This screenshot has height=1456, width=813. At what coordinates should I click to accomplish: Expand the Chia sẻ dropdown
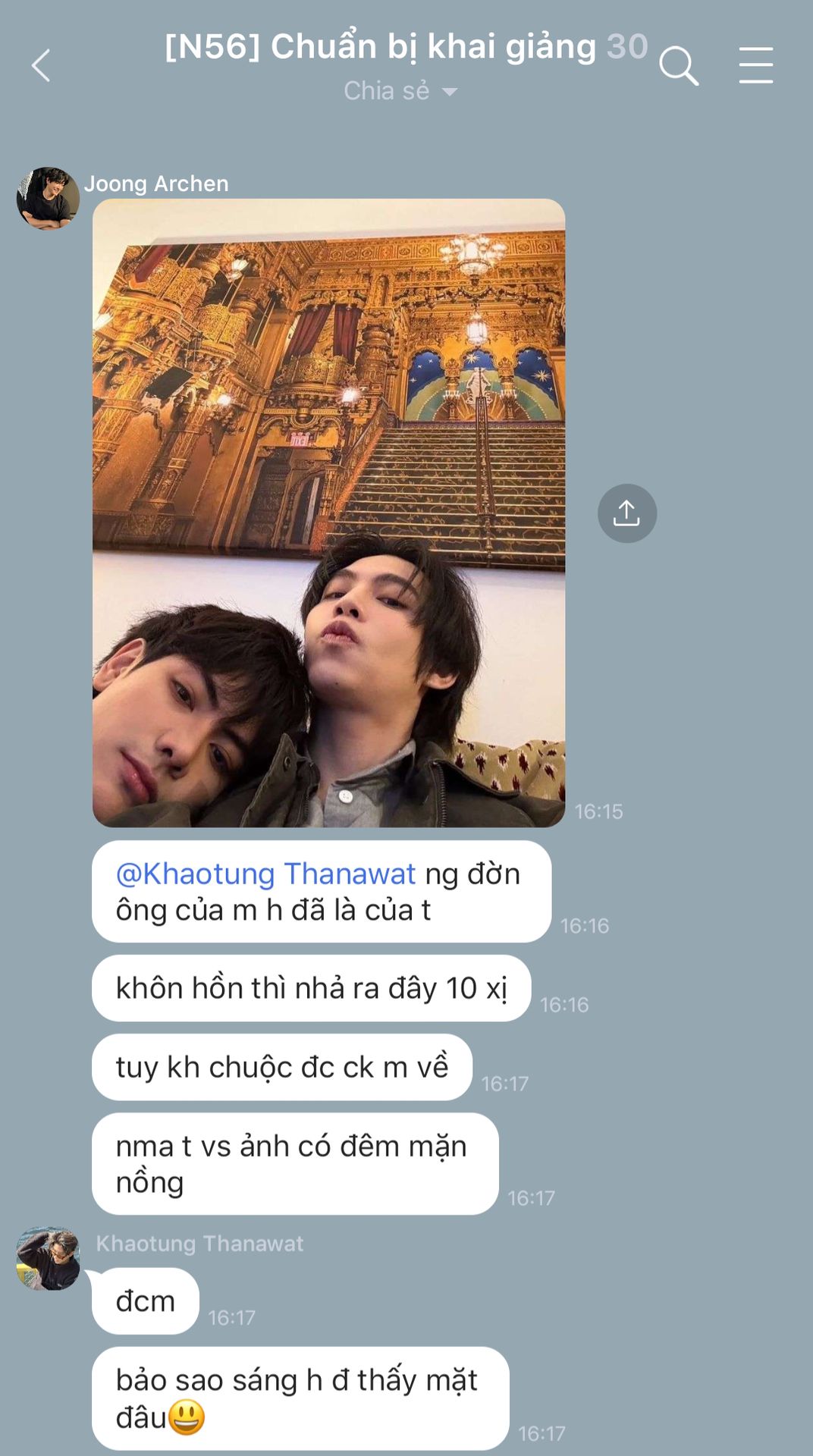[x=400, y=91]
